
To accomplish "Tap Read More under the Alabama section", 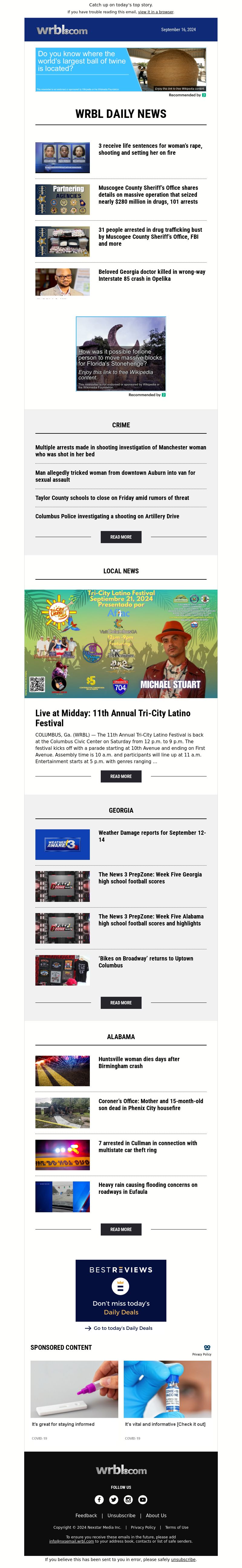I will (121, 1229).
